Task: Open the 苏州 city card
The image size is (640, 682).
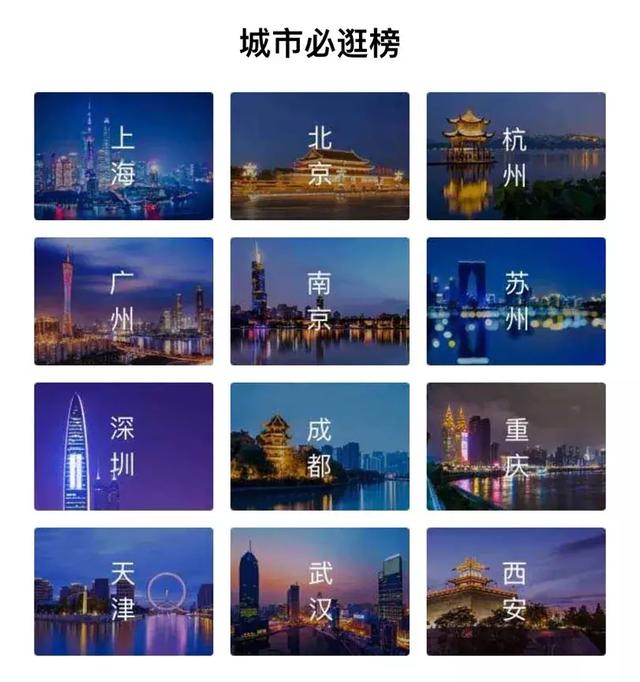Action: point(516,301)
